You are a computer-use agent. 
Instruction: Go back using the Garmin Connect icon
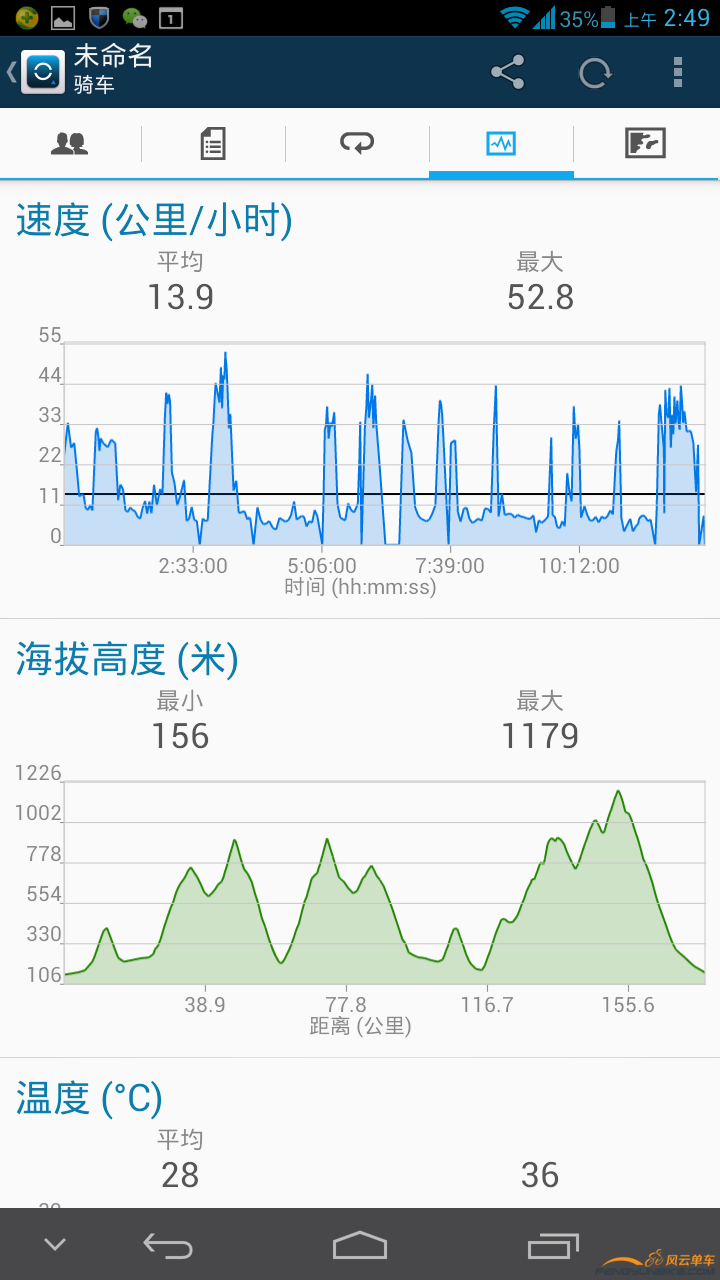[x=41, y=72]
